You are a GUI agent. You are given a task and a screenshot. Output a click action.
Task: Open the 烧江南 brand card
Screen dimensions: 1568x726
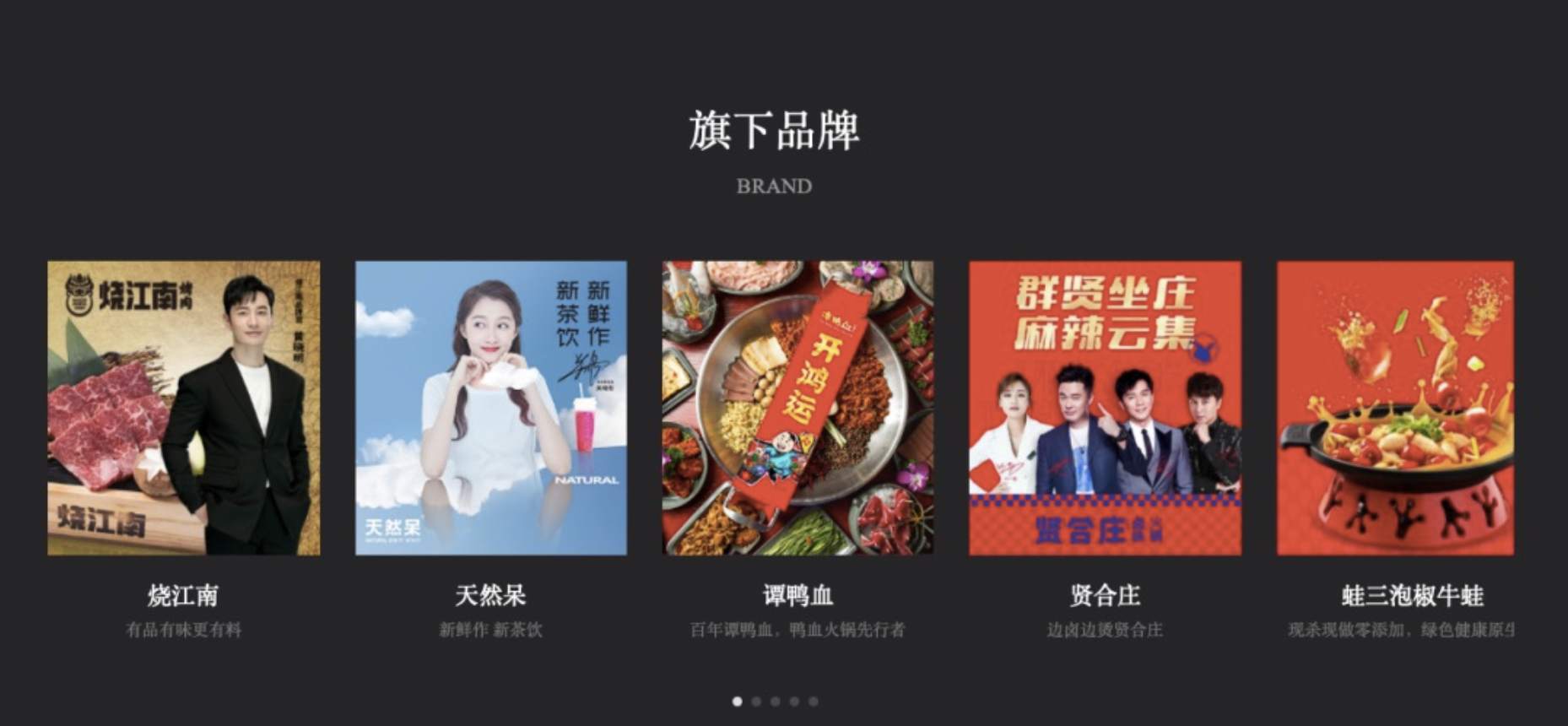[183, 408]
